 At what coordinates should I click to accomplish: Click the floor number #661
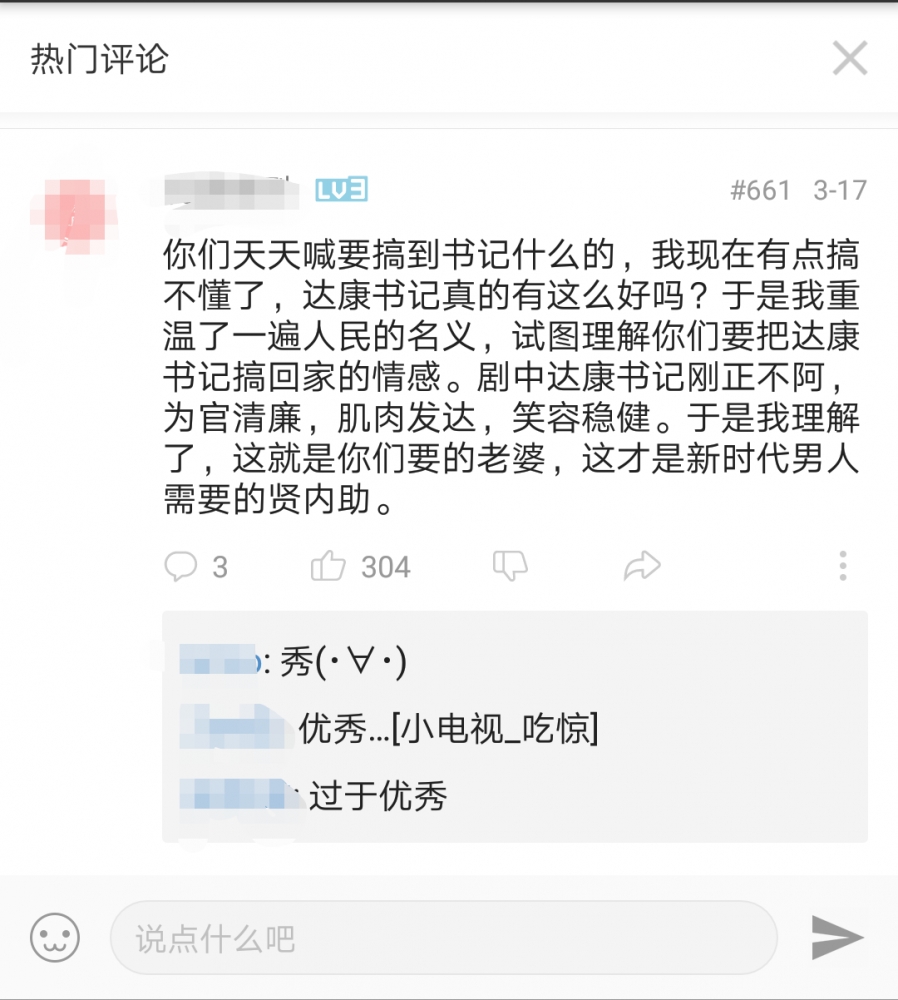760,186
